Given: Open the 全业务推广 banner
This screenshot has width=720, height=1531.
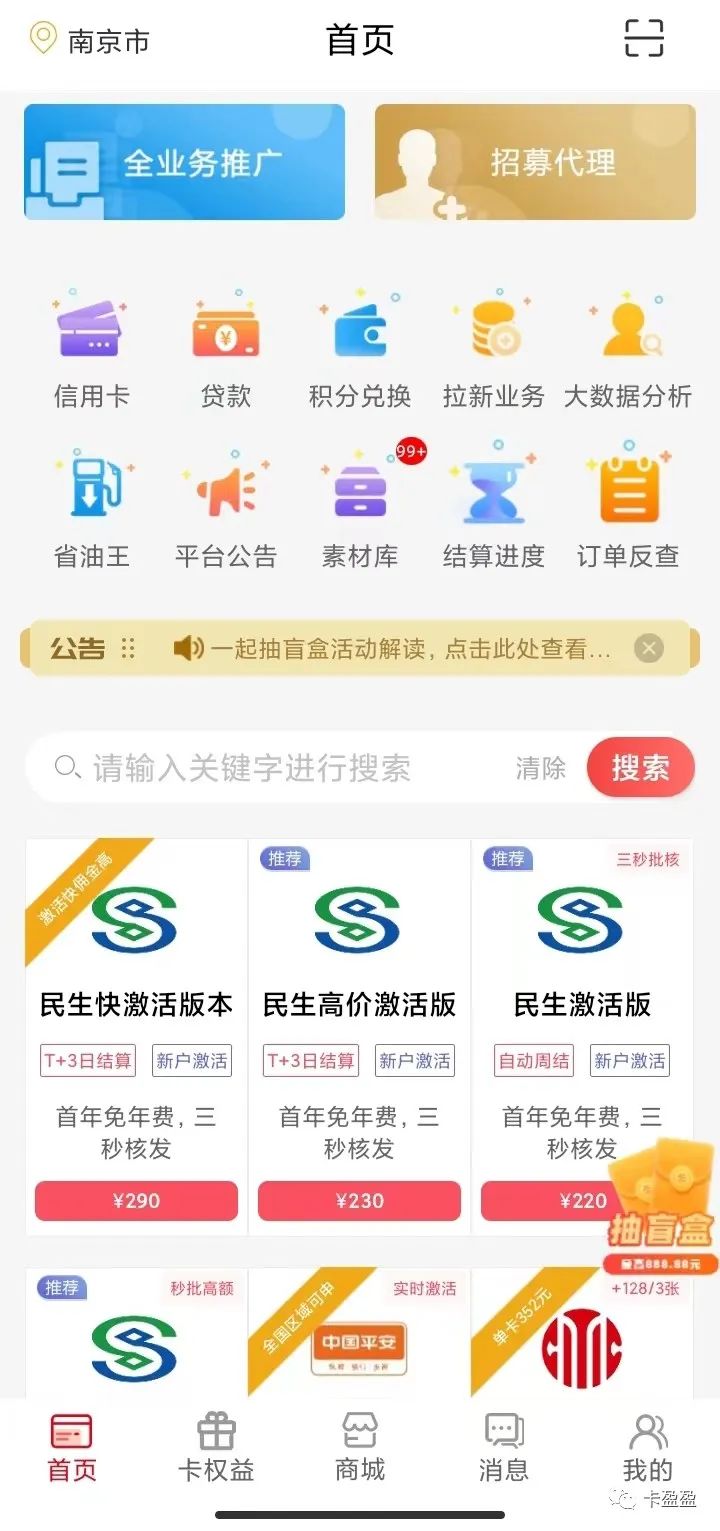Looking at the screenshot, I should tap(185, 162).
